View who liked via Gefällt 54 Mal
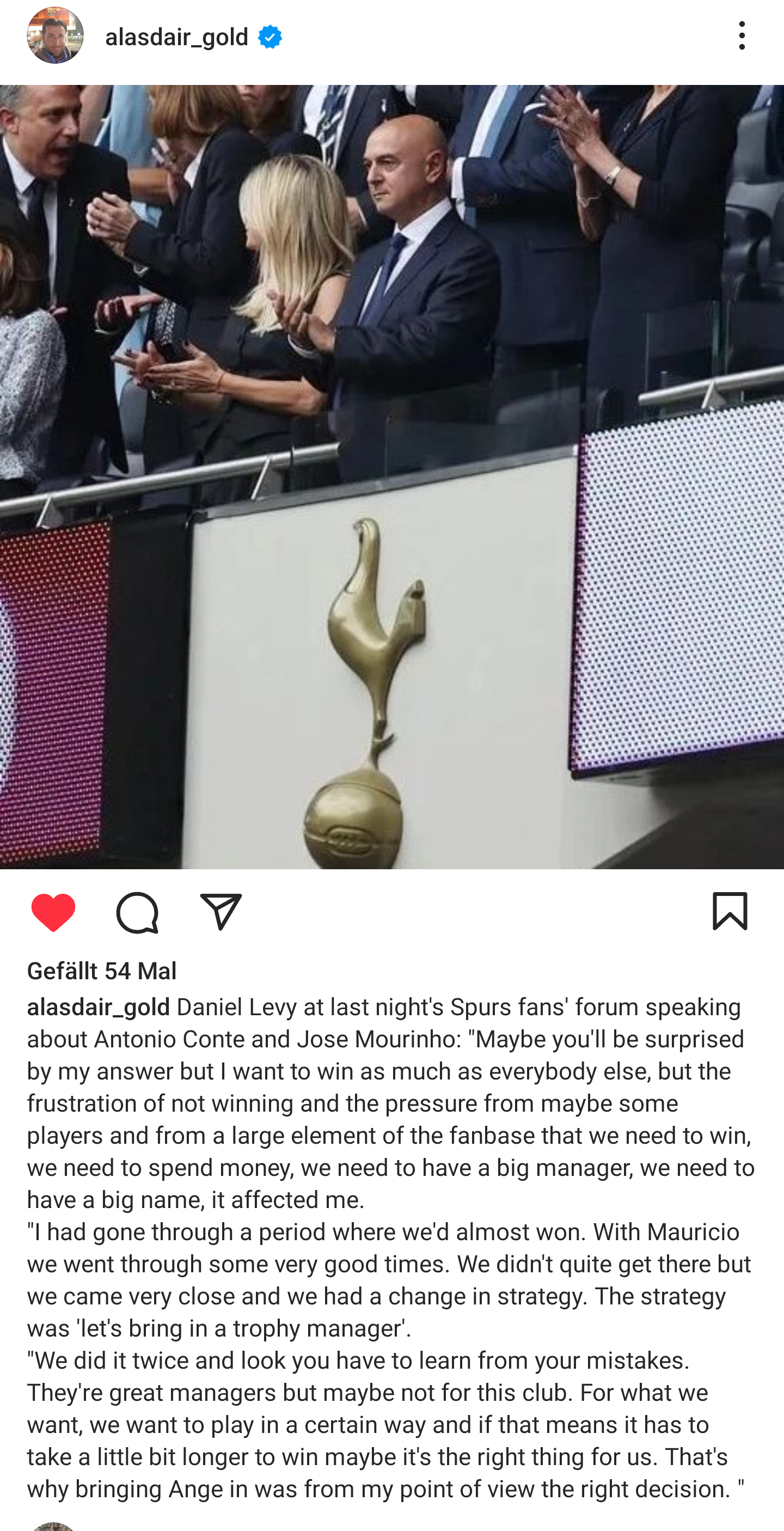The width and height of the screenshot is (784, 1531). click(x=102, y=971)
